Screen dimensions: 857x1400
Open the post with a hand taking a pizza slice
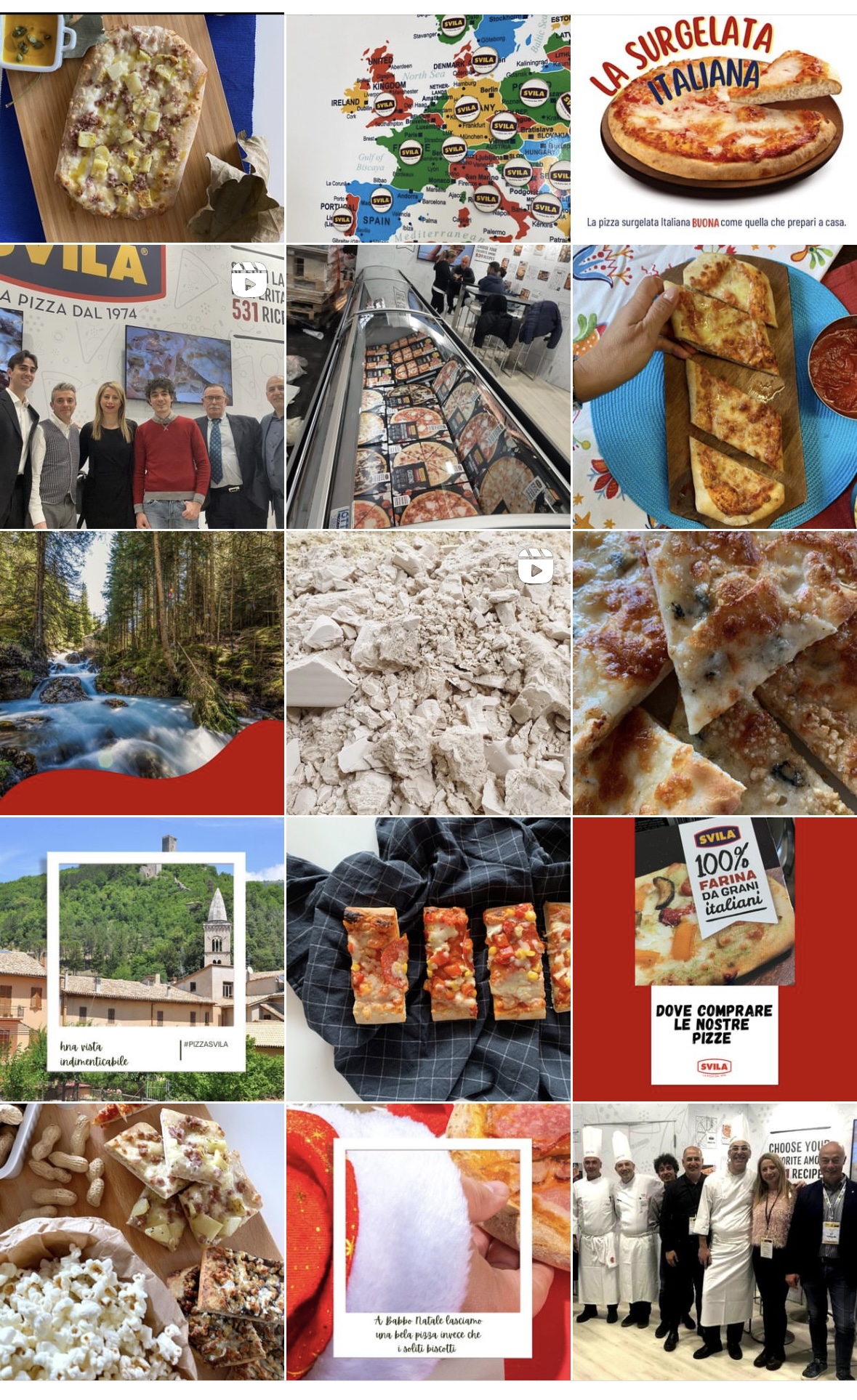click(x=715, y=387)
